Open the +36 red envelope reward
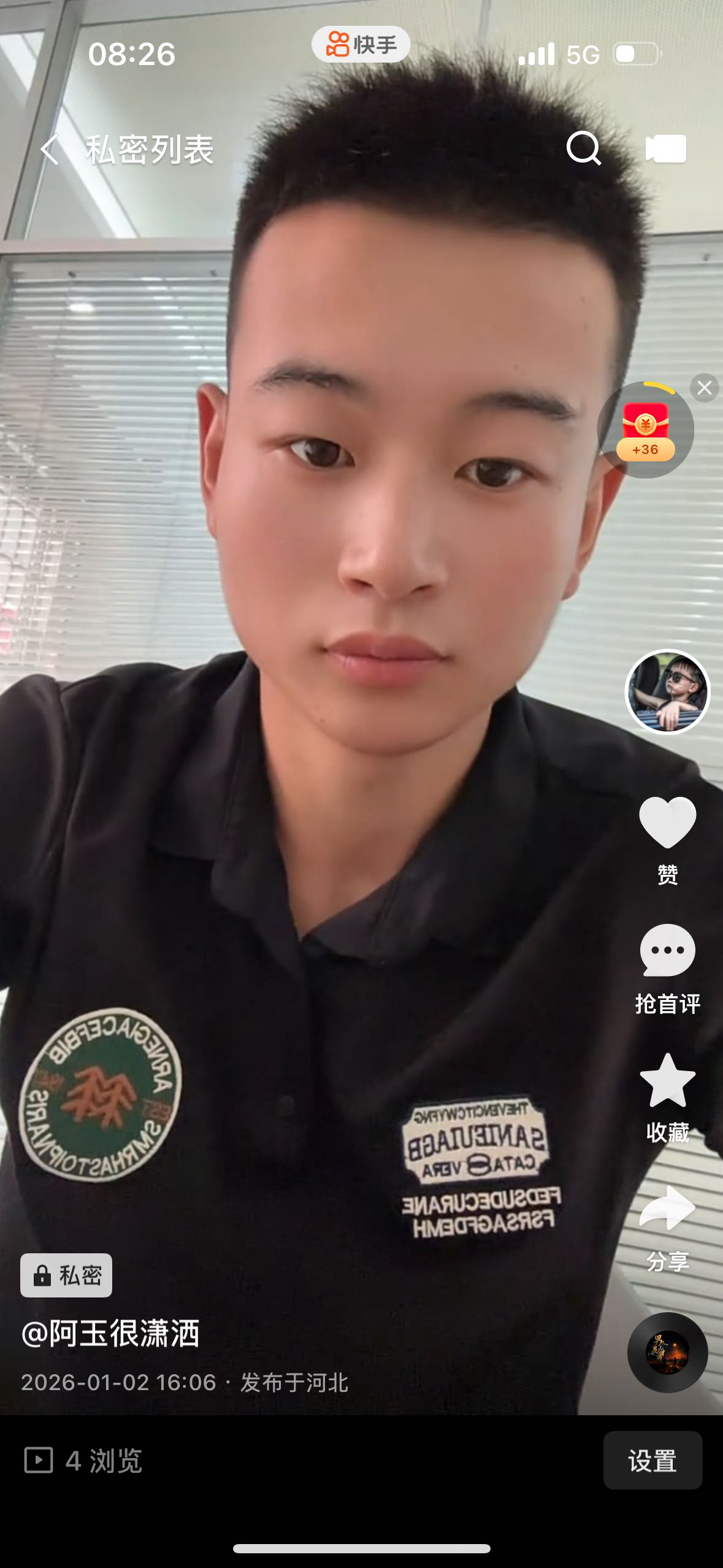Viewport: 723px width, 1568px height. pyautogui.click(x=645, y=431)
